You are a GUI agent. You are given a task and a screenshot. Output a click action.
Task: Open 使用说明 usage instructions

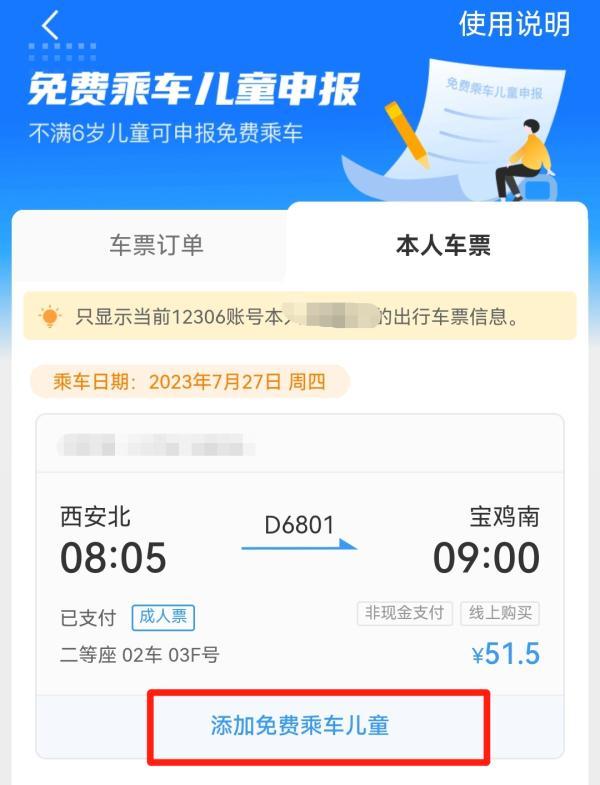514,24
